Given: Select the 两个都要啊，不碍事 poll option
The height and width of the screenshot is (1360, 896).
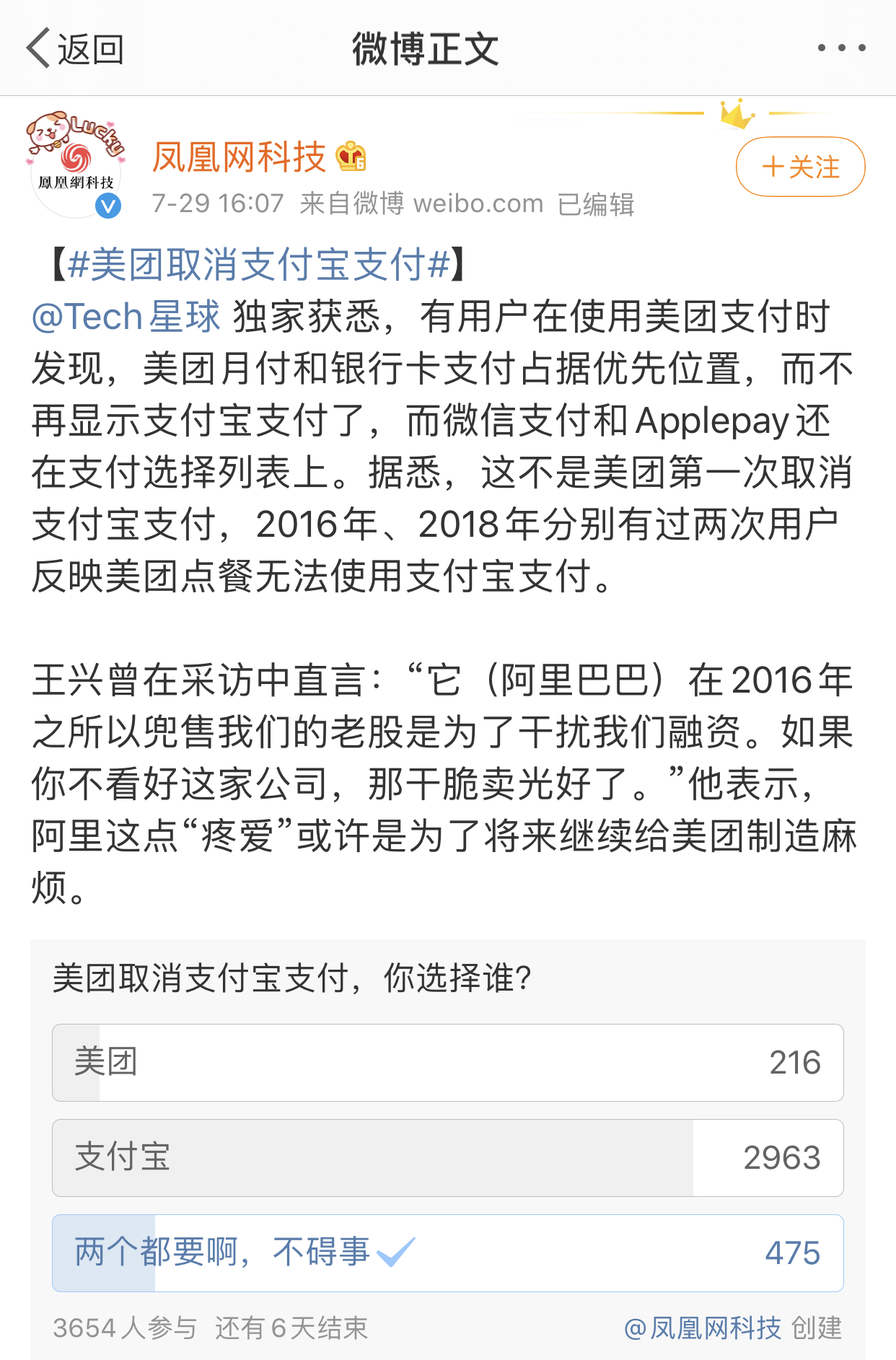Looking at the screenshot, I should (447, 1252).
